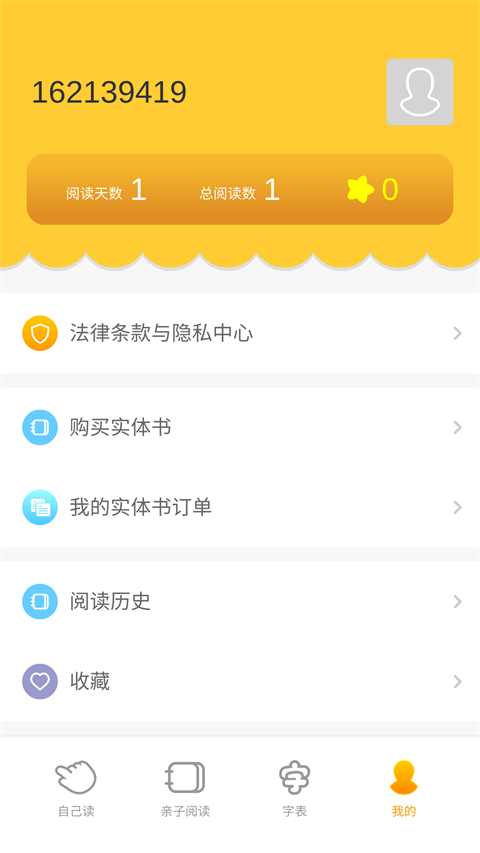Open 法律条款与隐私中心
Viewport: 480px width, 853px height.
pyautogui.click(x=240, y=333)
